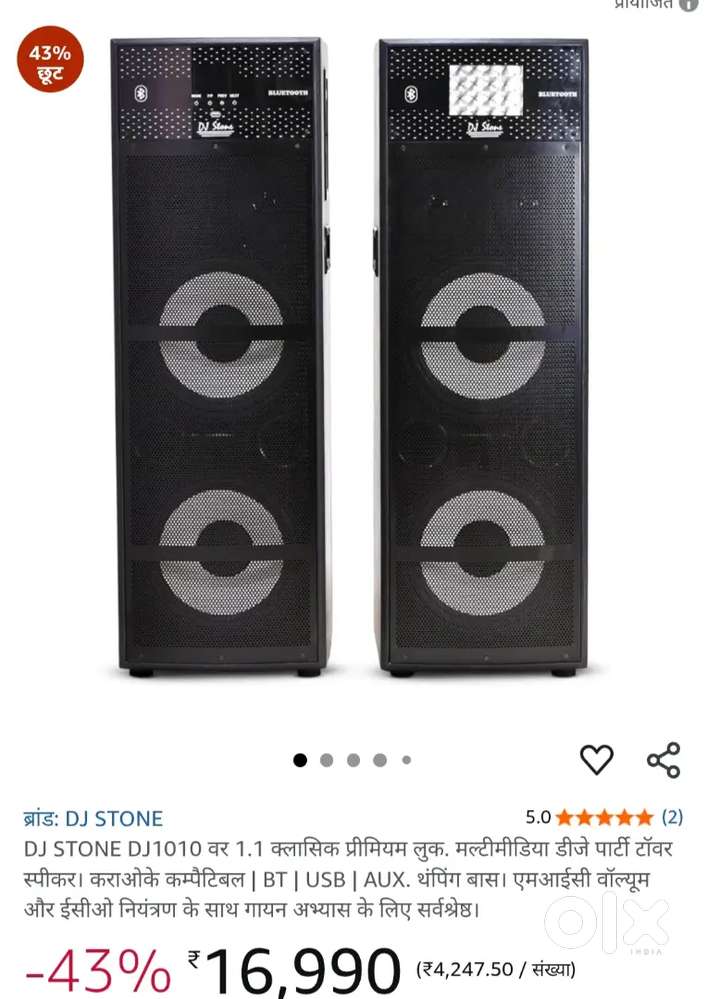The image size is (707, 999).
Task: View the 5.0 star customer ratings
Action: click(603, 817)
